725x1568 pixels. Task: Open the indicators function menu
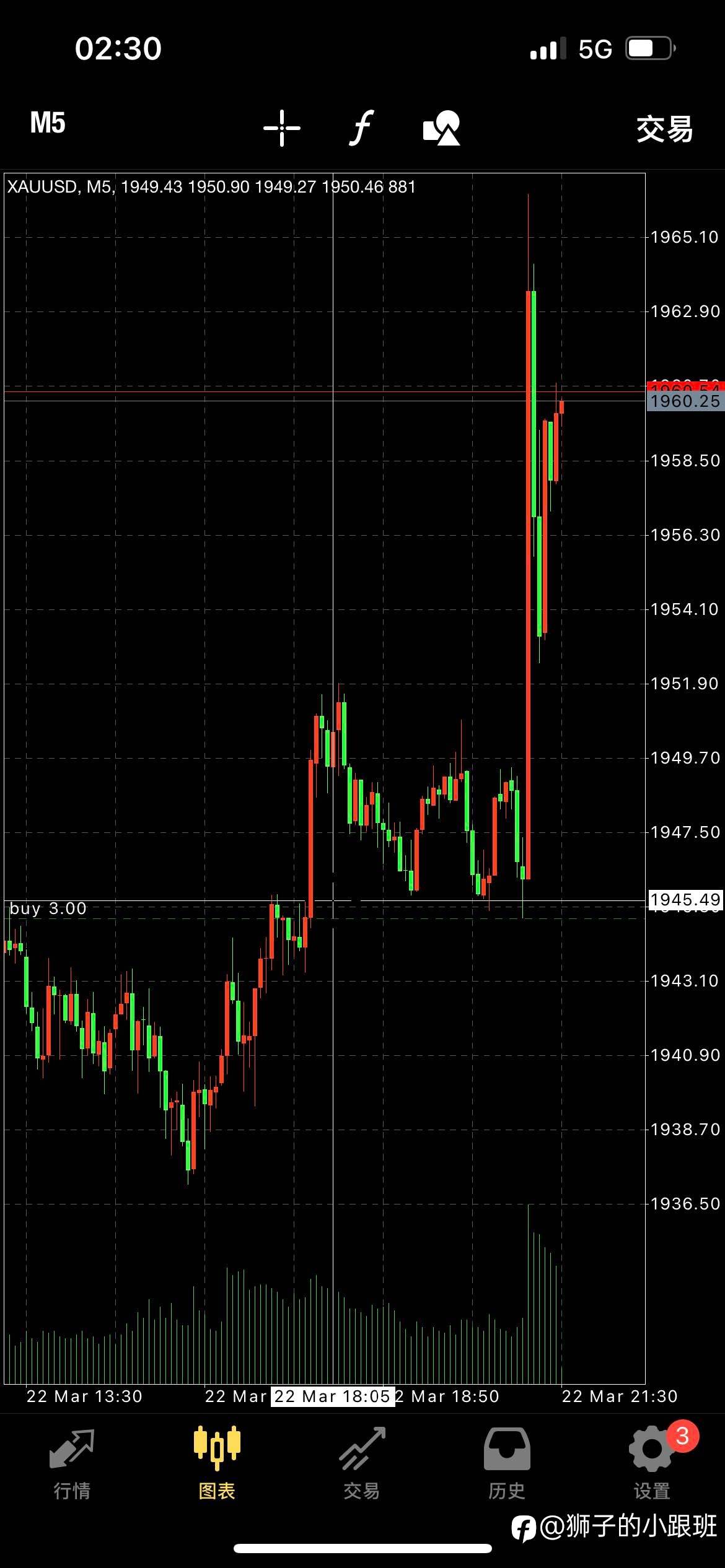[362, 128]
